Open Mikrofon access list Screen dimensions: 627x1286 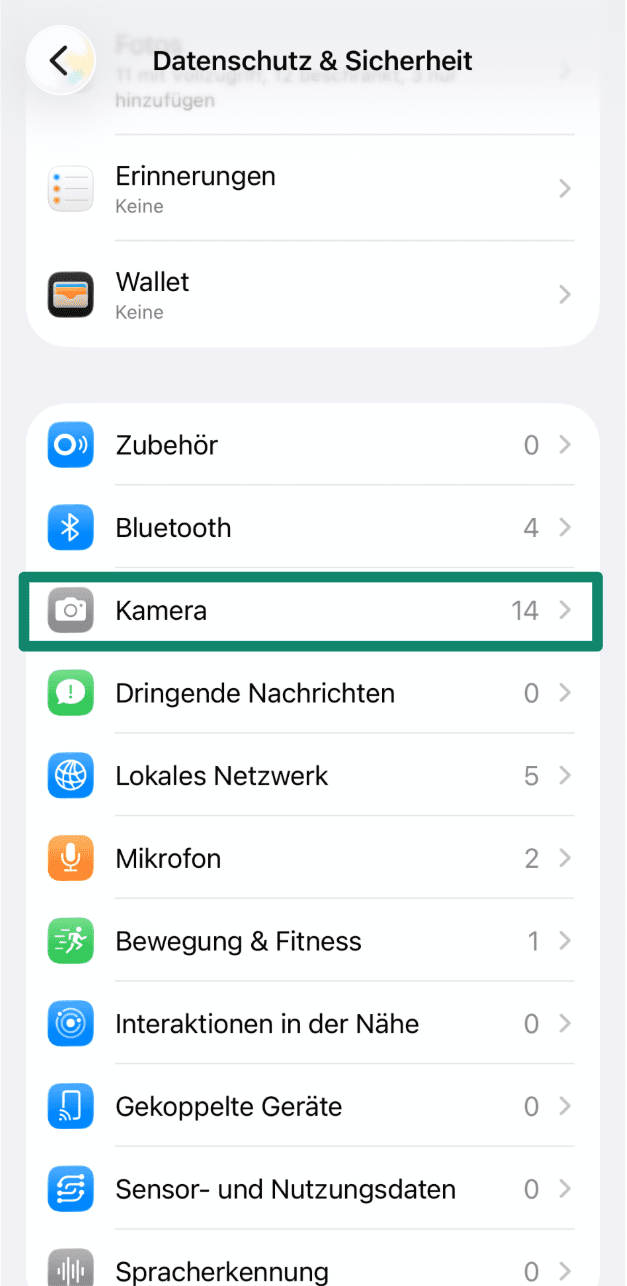pos(312,858)
